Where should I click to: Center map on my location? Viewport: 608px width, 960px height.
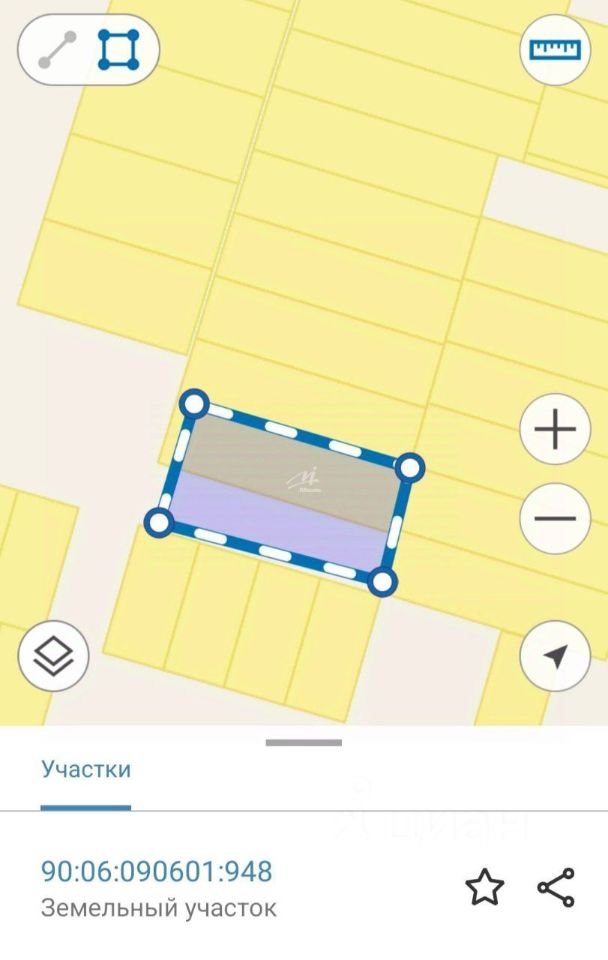(x=555, y=656)
